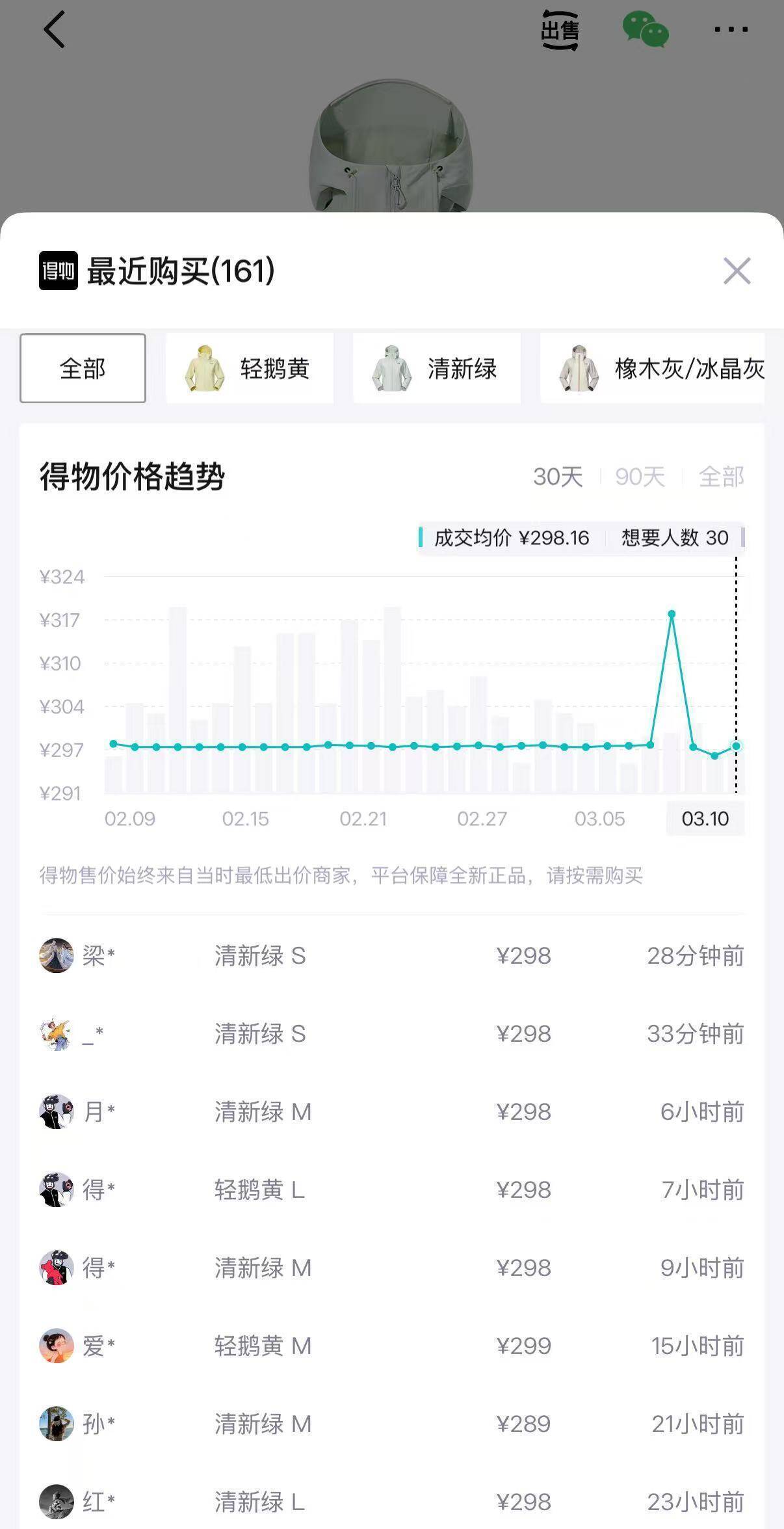Close the 最近购买 panel
Image resolution: width=784 pixels, height=1529 pixels.
[737, 271]
